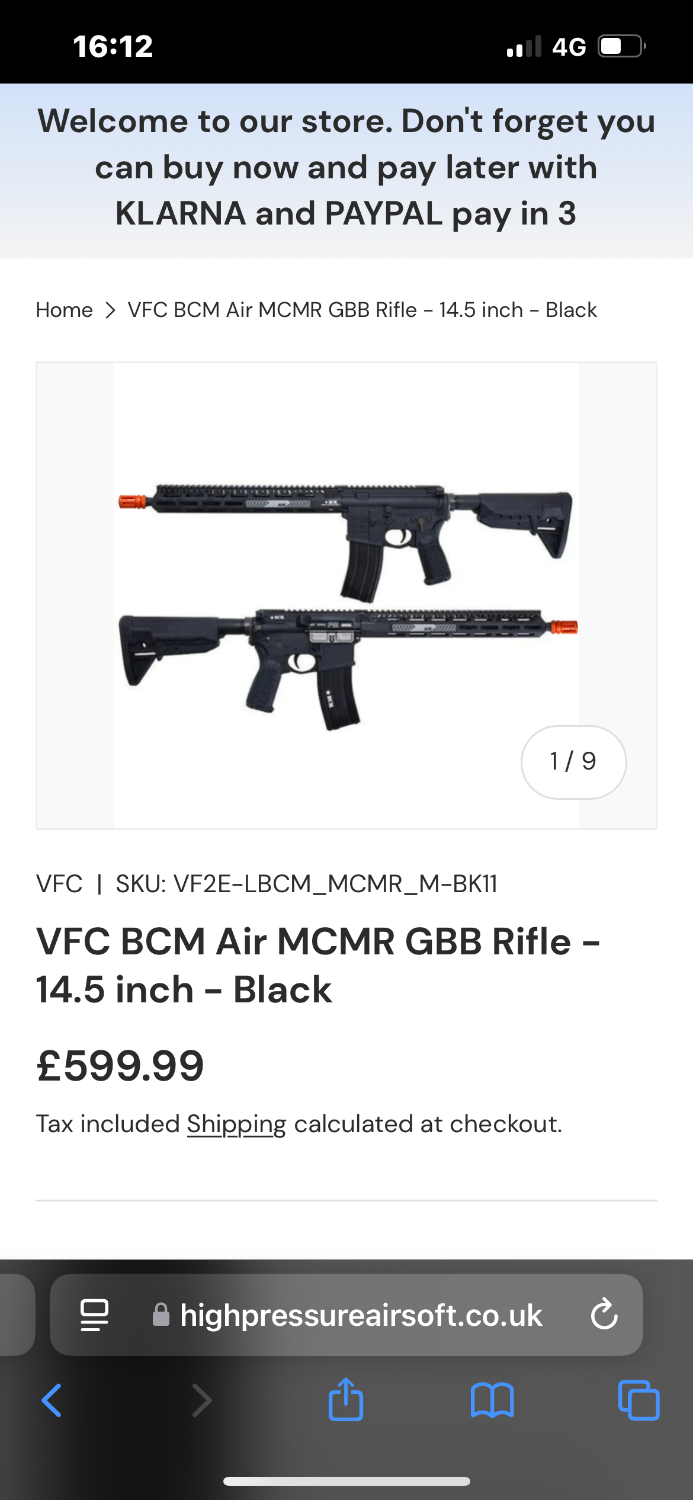The image size is (693, 1500).
Task: Show all open browser tabs
Action: [638, 1400]
